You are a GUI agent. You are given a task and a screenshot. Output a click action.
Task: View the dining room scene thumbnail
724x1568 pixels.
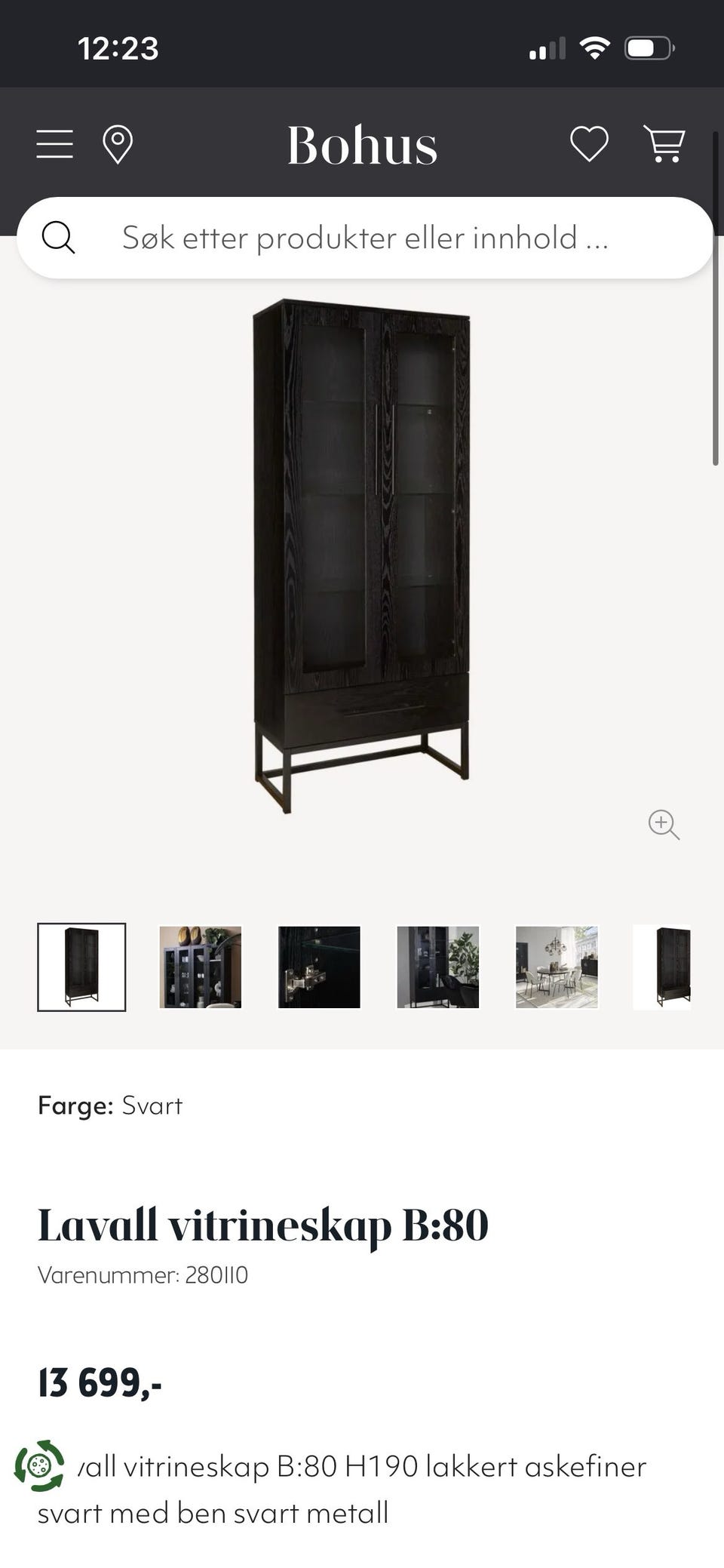point(557,967)
